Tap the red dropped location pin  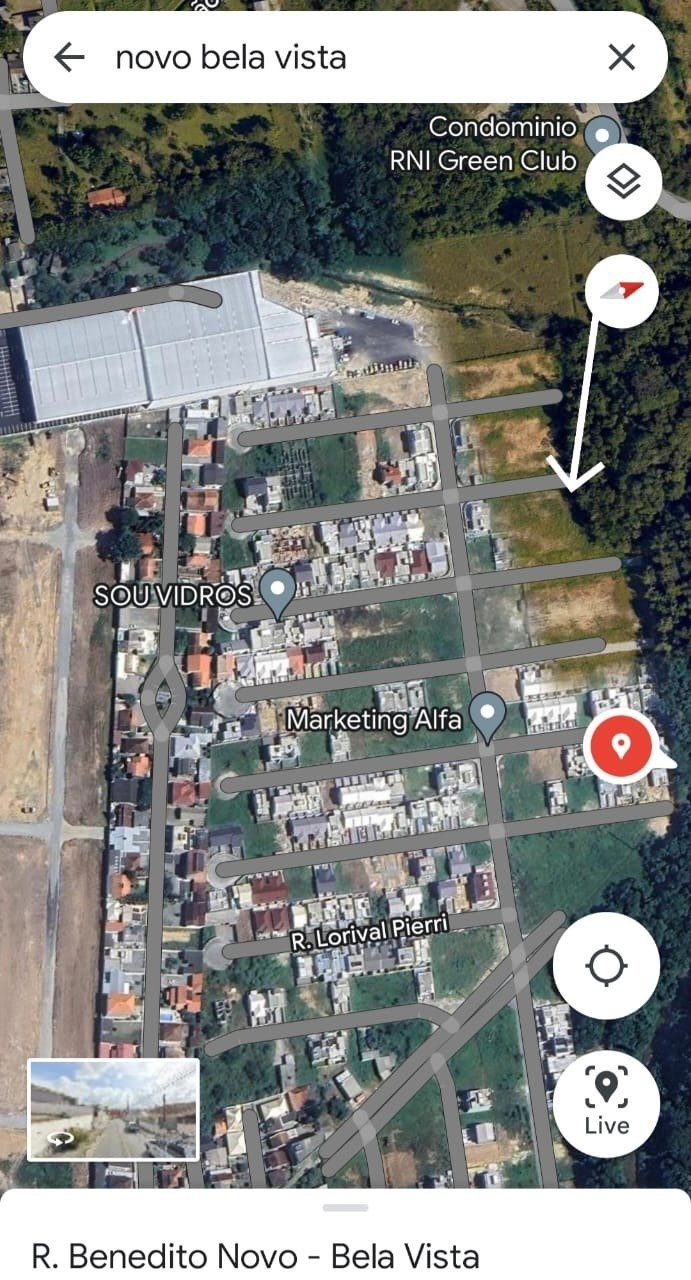pos(619,745)
